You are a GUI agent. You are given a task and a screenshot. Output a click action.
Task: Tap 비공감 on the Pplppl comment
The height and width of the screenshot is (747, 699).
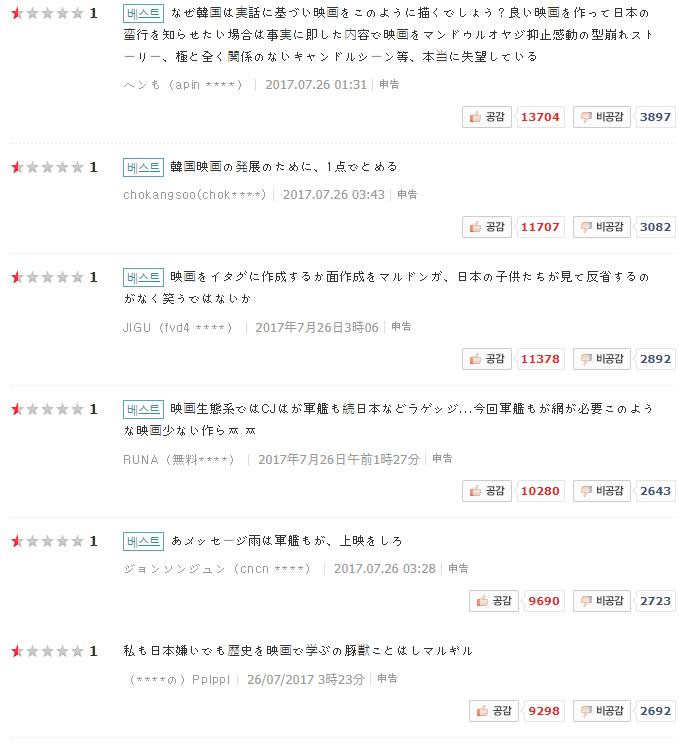[x=602, y=711]
